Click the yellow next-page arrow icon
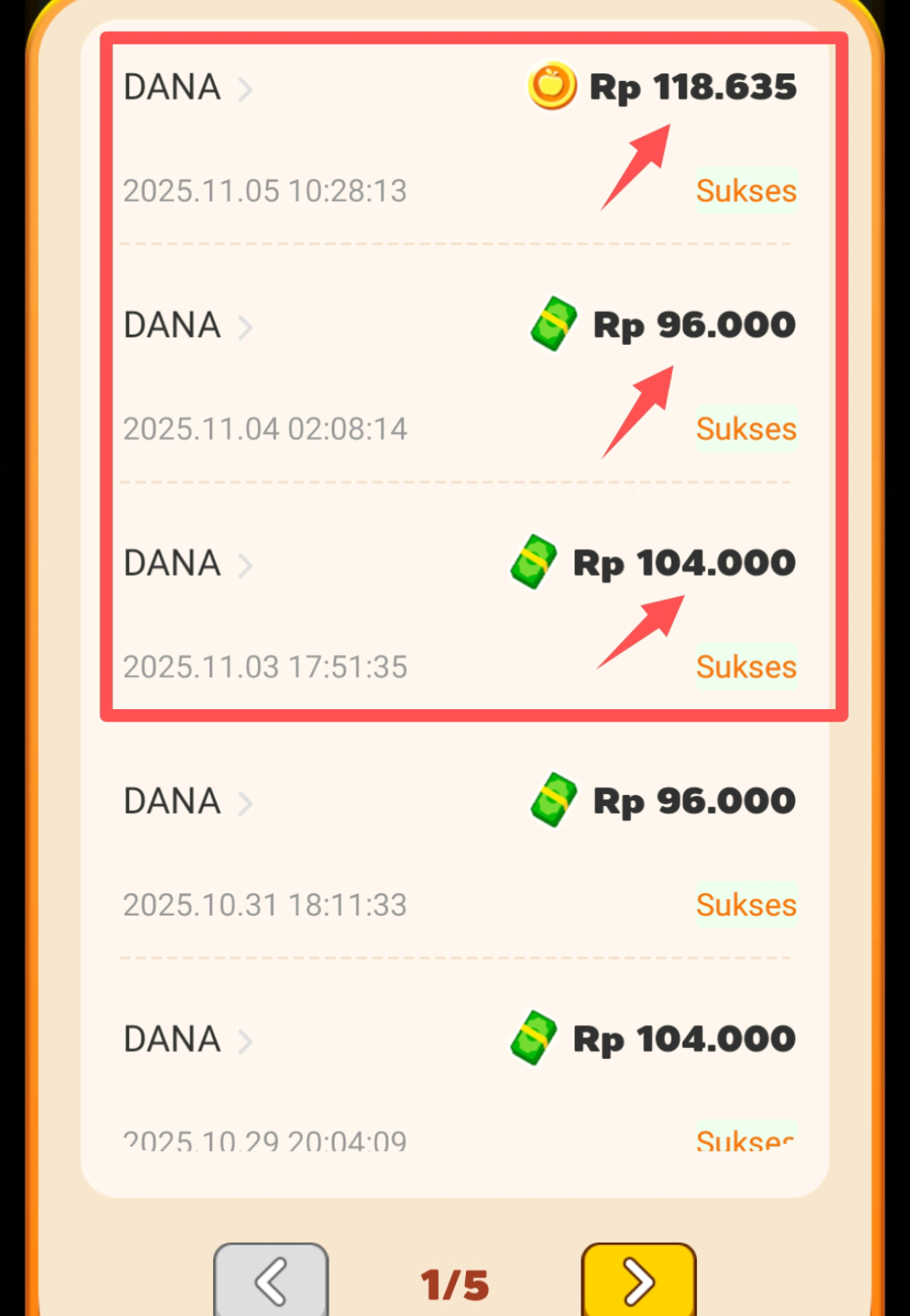This screenshot has width=910, height=1316. pyautogui.click(x=639, y=1280)
